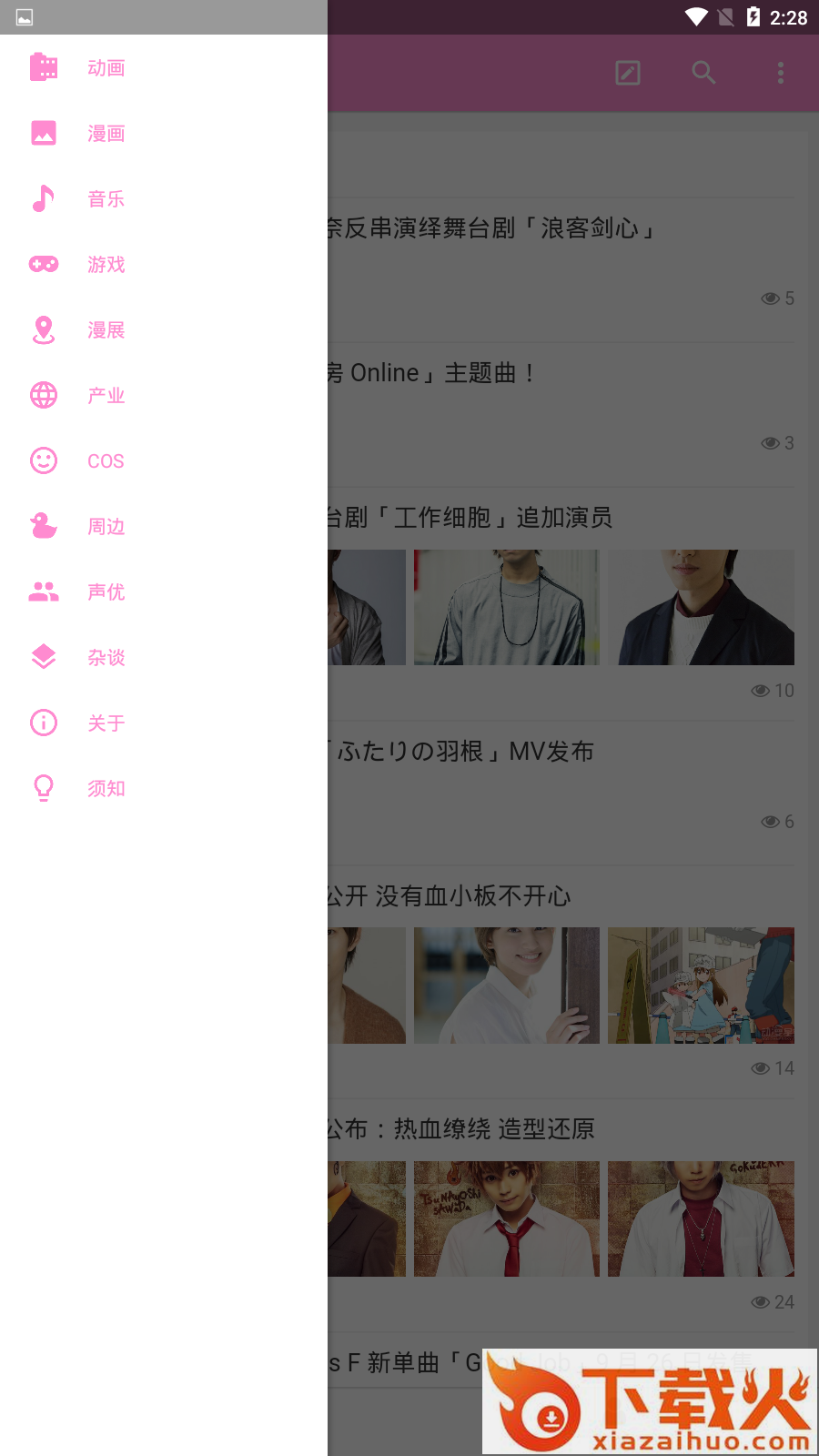This screenshot has width=819, height=1456.
Task: Go to the 周边 section
Action: point(106,527)
